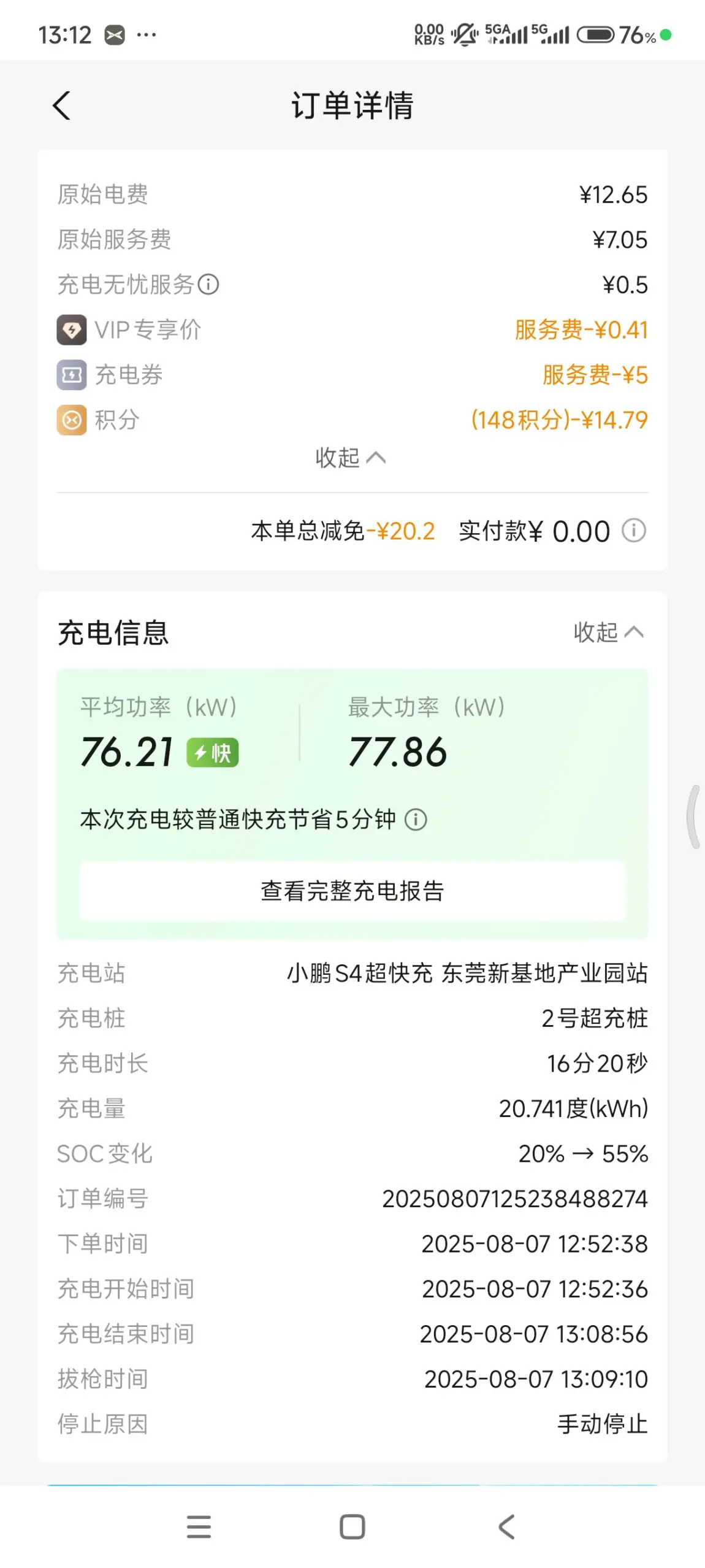Go back from the 订单详情 page

tap(61, 106)
